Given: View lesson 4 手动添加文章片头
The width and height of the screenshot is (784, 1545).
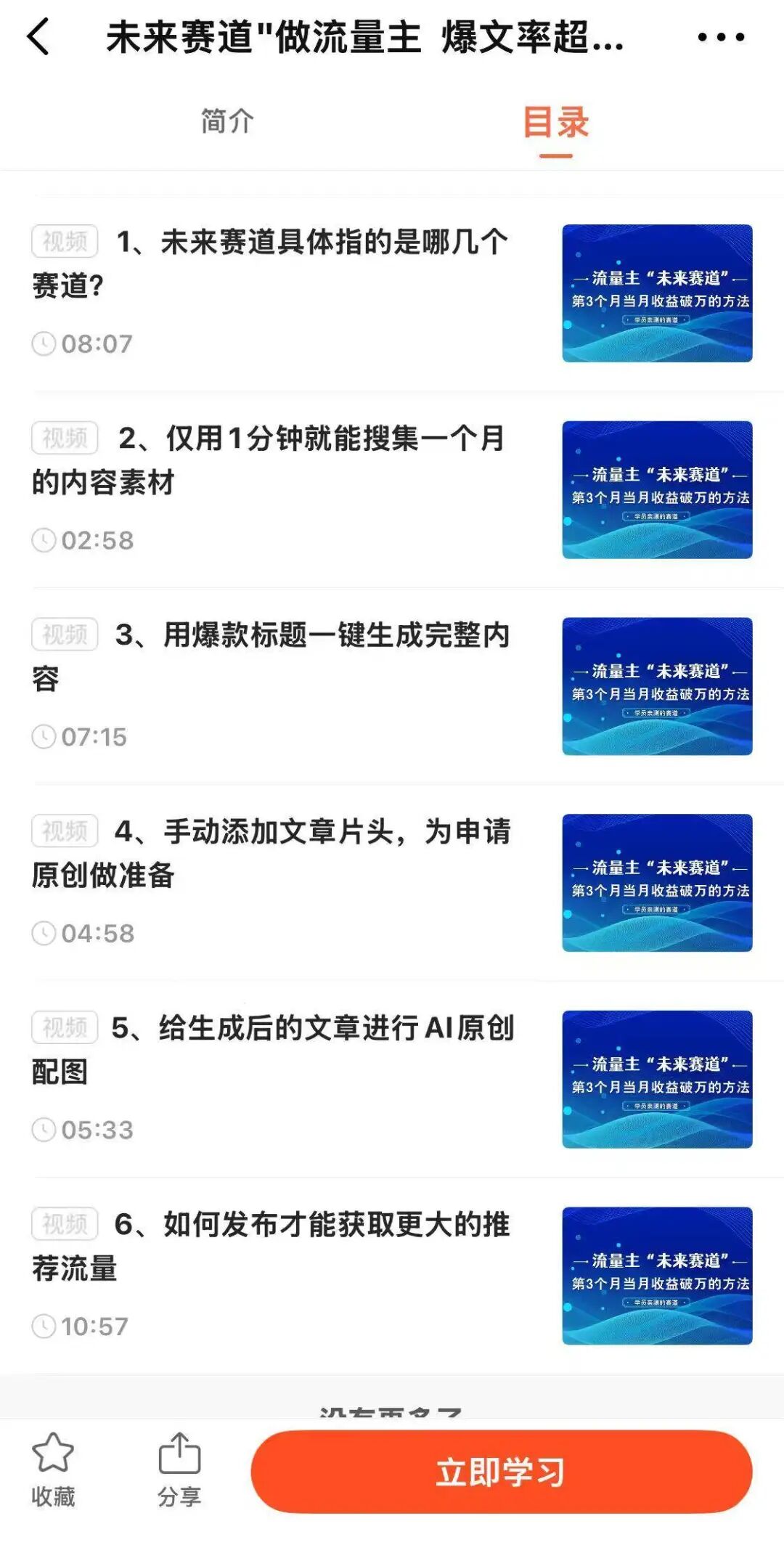Looking at the screenshot, I should coord(290,853).
